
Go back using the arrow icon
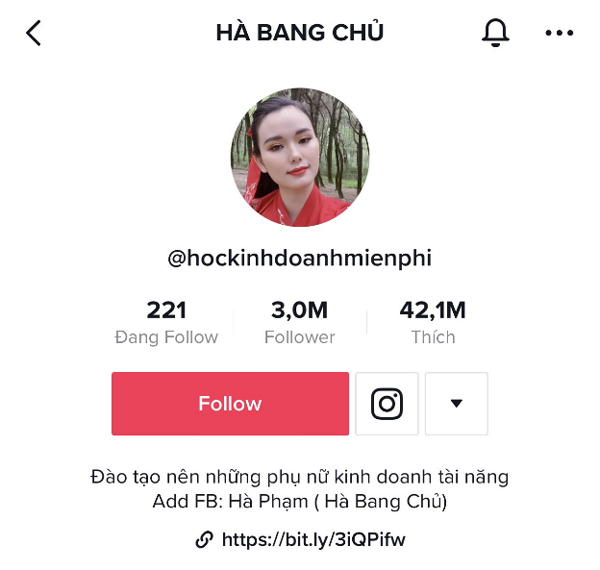pyautogui.click(x=34, y=33)
